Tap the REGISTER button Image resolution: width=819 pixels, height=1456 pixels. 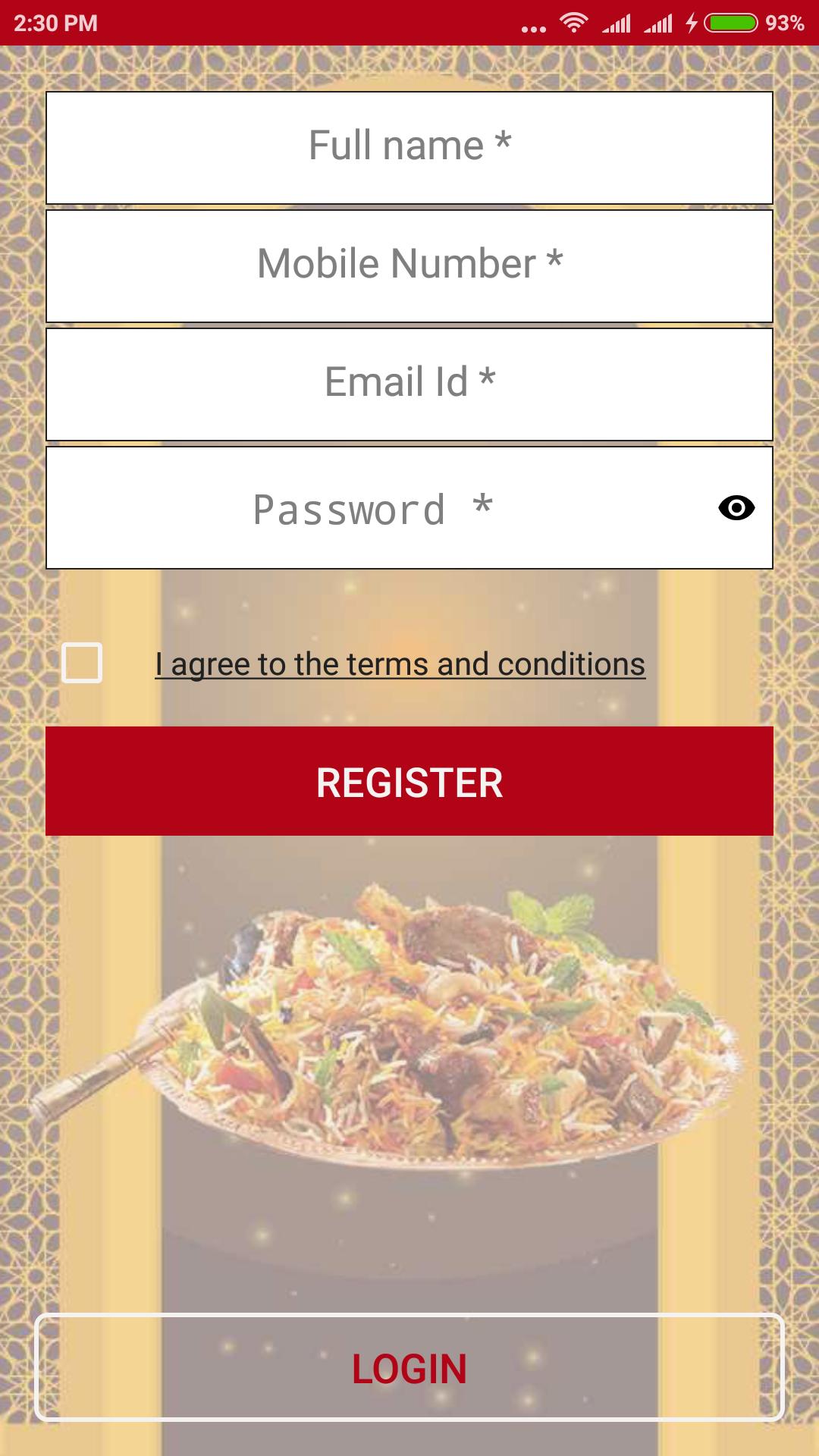click(x=409, y=781)
